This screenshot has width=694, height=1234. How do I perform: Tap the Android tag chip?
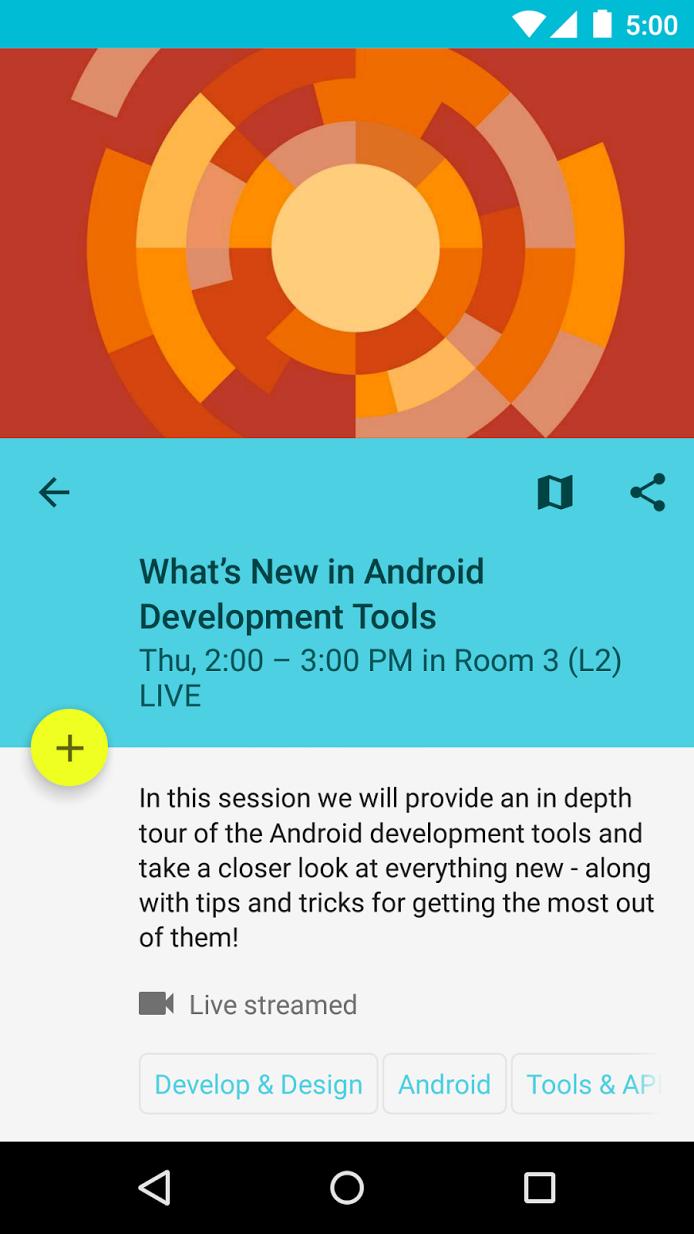tap(445, 1084)
